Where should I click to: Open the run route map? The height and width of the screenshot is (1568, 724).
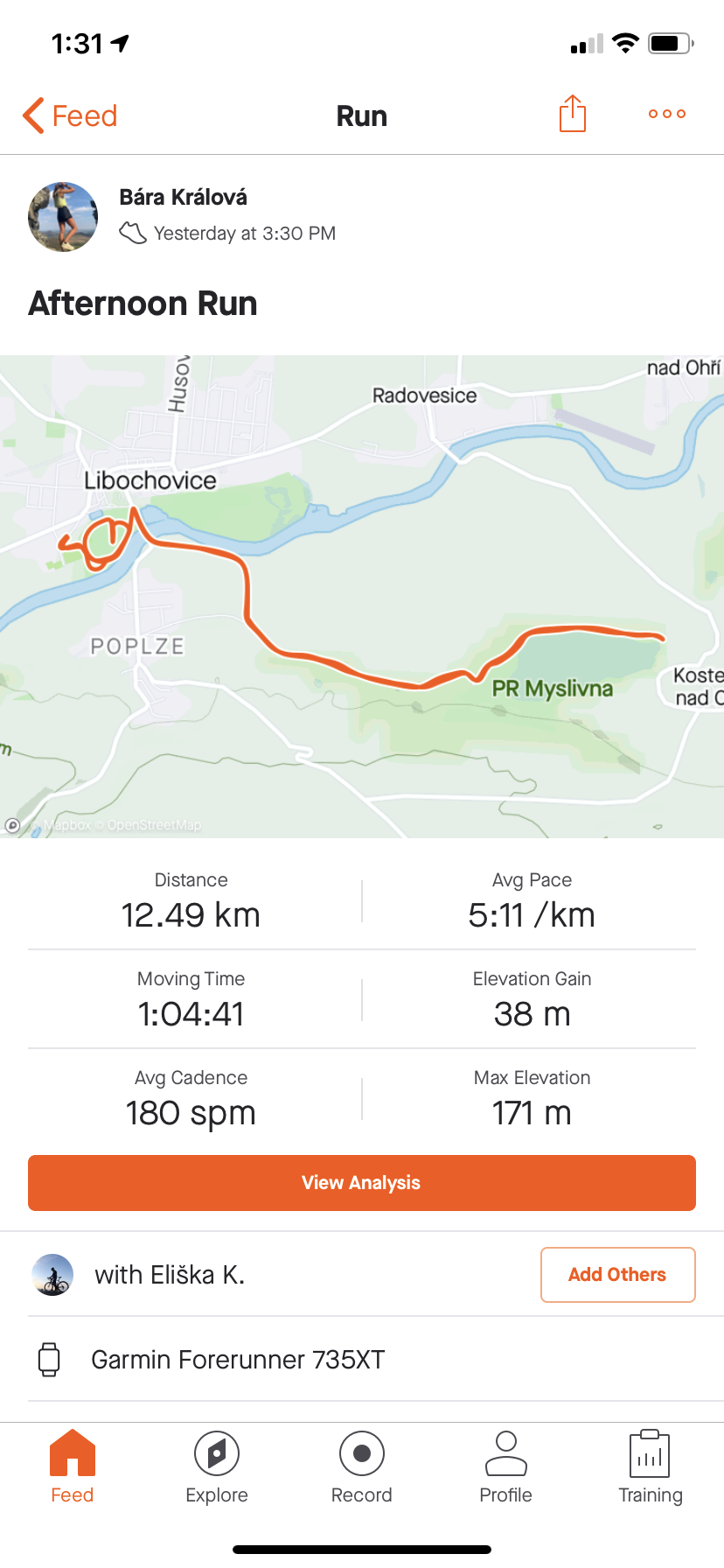point(362,597)
